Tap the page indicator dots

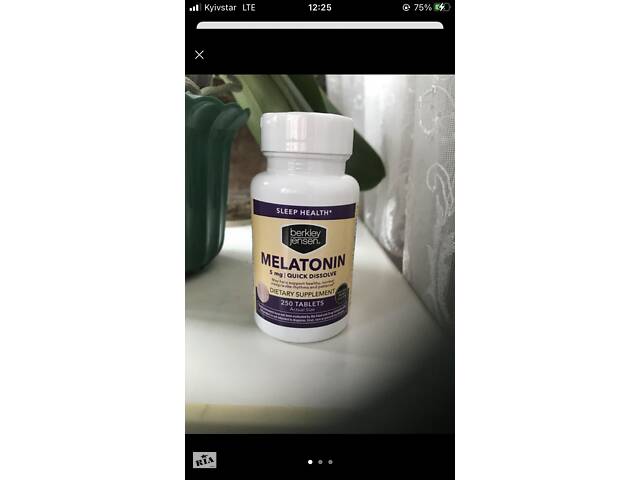(320, 462)
